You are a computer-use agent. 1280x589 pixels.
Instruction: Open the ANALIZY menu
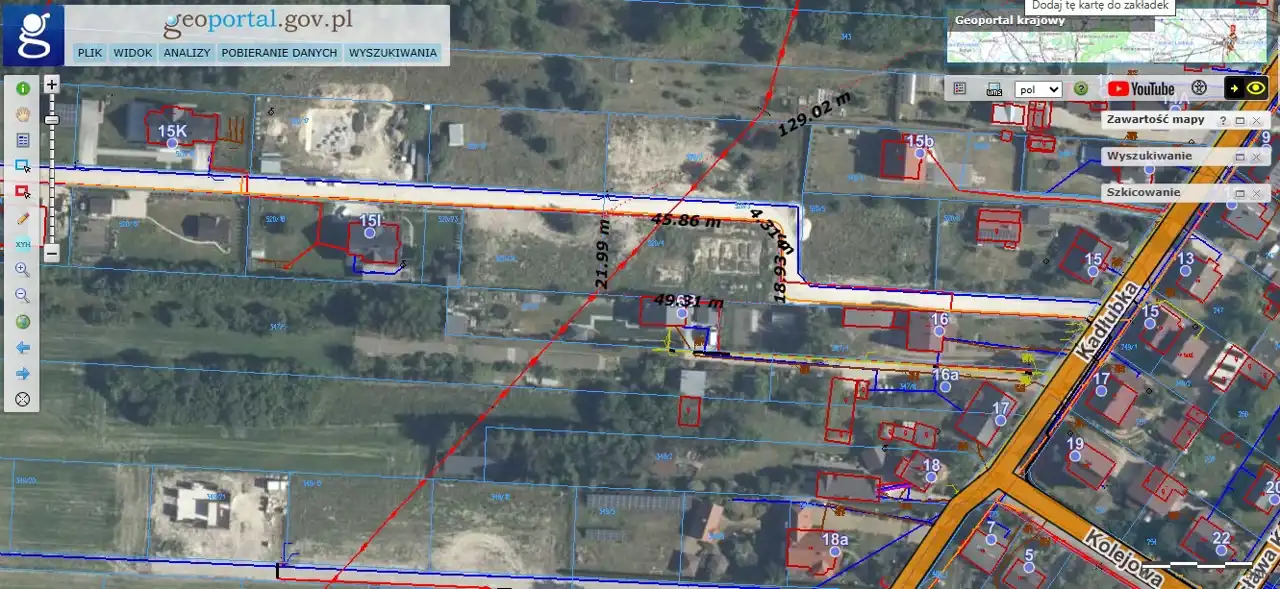187,53
